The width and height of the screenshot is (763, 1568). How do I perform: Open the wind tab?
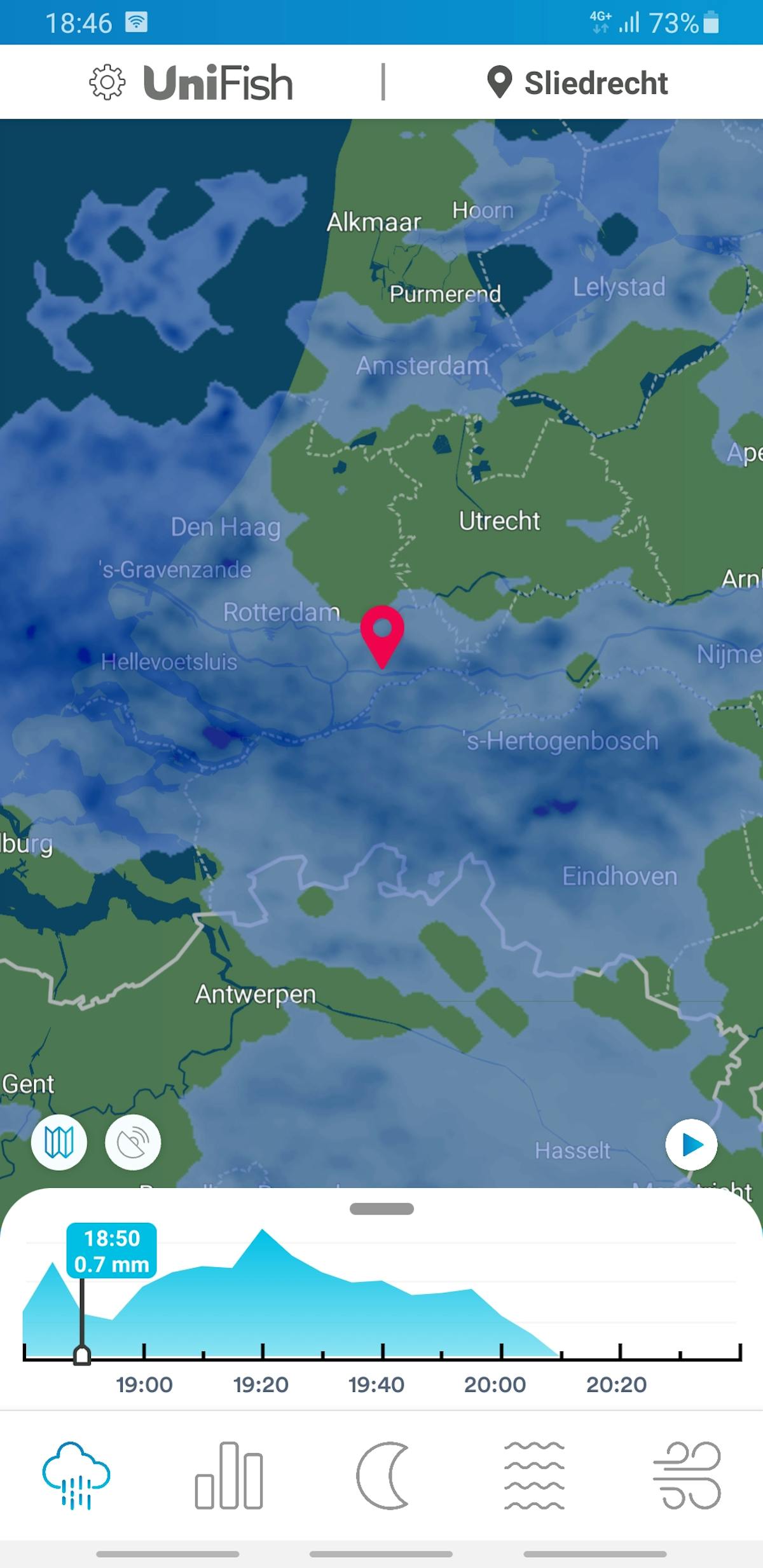(x=687, y=1475)
